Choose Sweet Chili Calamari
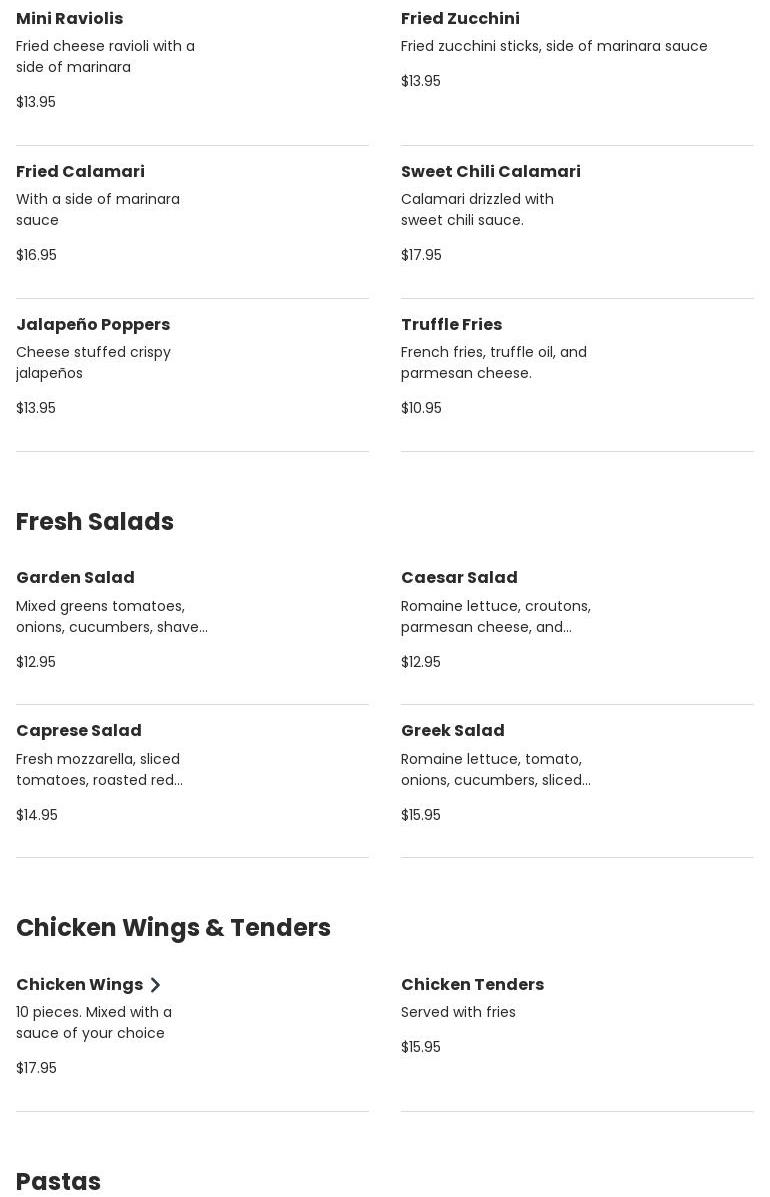This screenshot has width=770, height=1197. (490, 171)
